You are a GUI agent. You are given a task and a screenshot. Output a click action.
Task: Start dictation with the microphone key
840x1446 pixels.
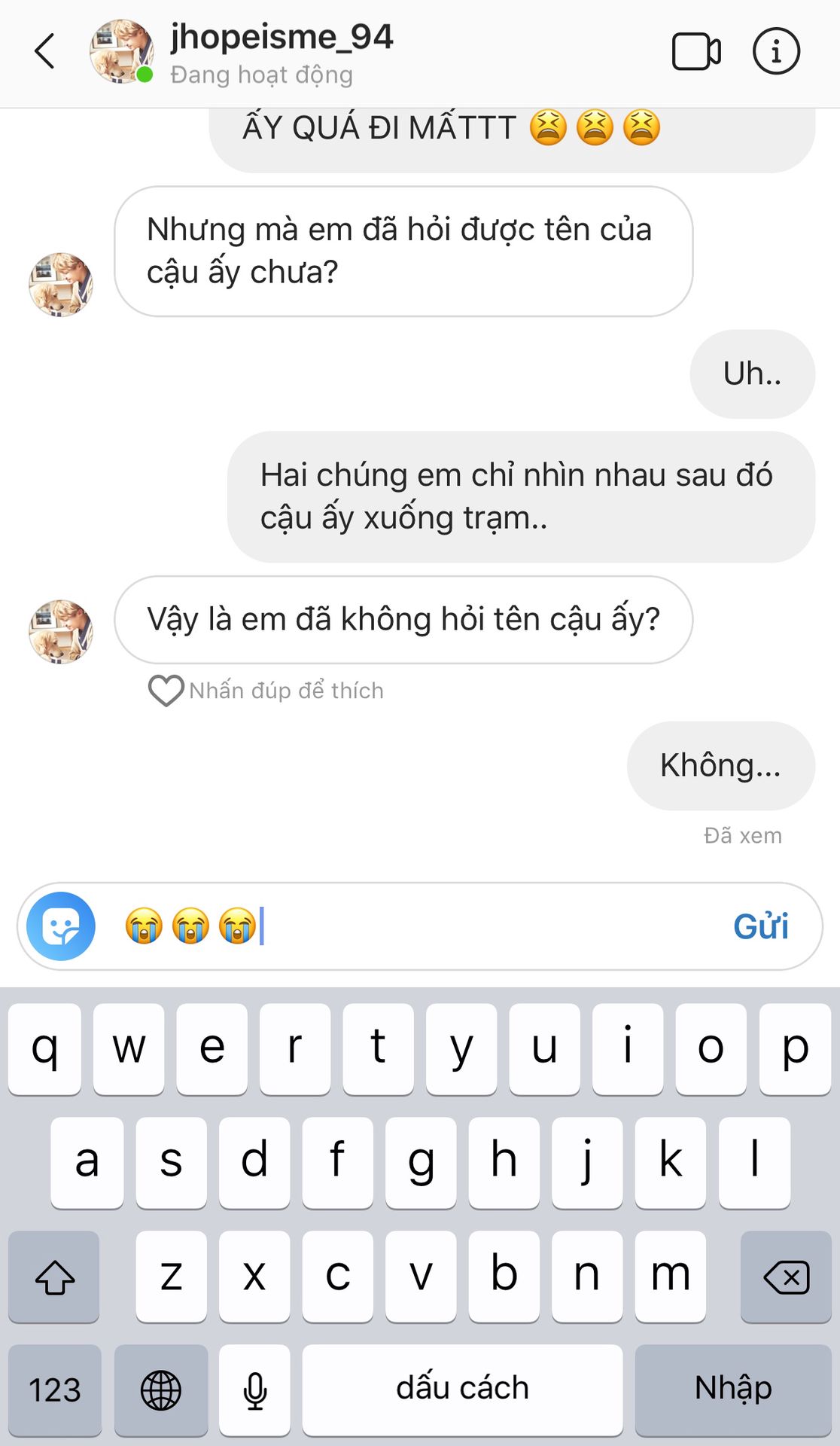(255, 1390)
